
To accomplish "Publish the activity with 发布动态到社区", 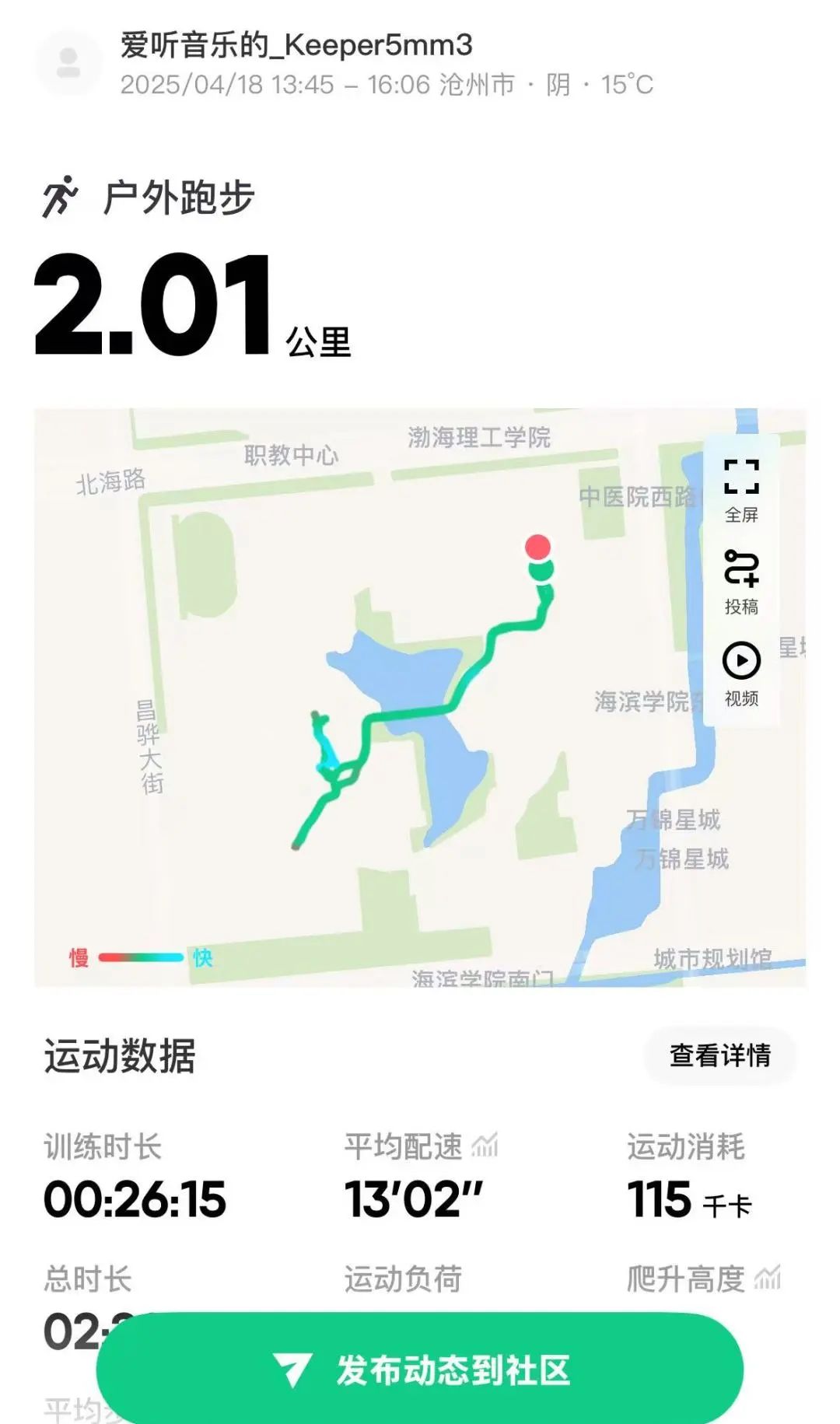I will click(420, 1370).
